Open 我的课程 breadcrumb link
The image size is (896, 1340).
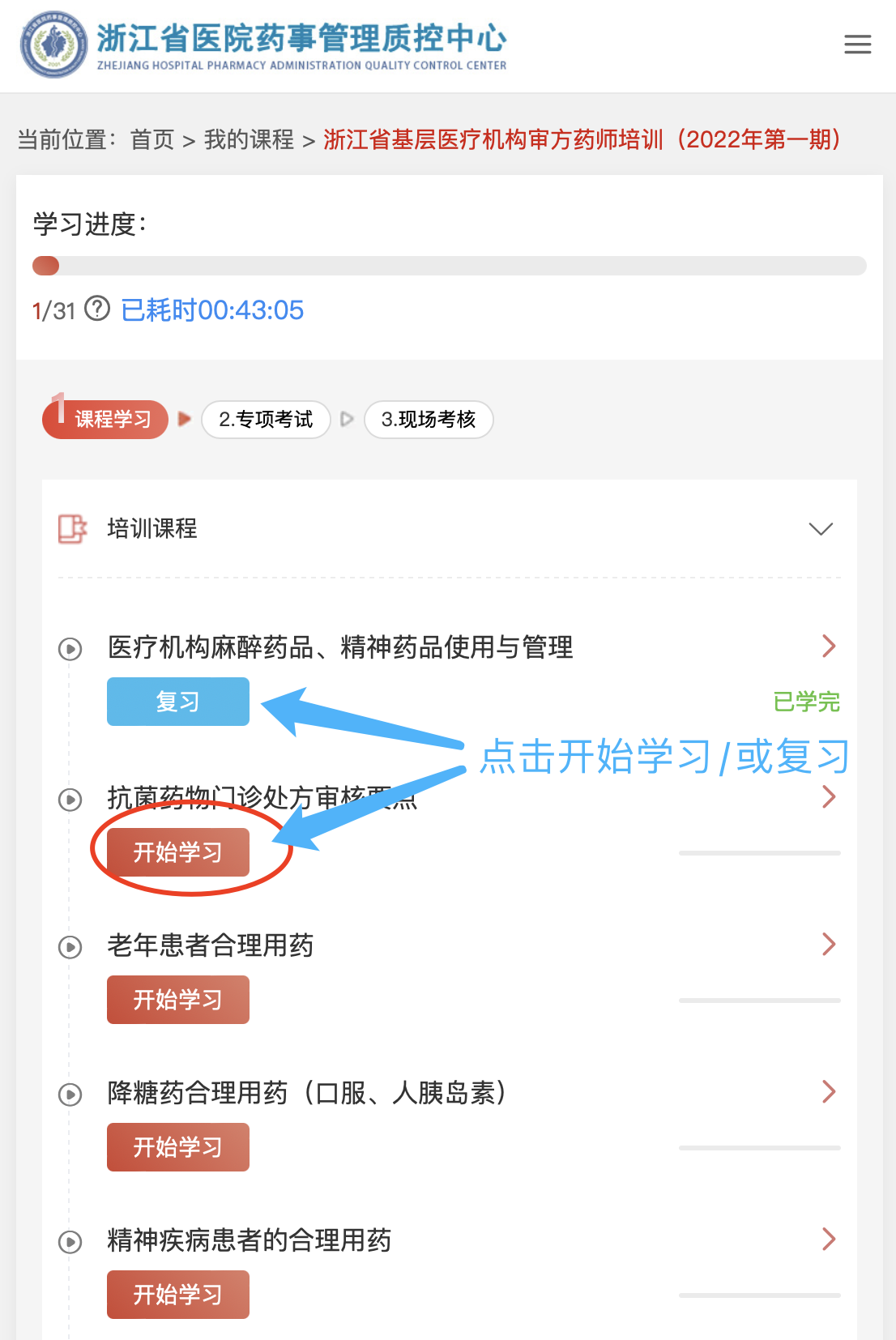click(249, 139)
